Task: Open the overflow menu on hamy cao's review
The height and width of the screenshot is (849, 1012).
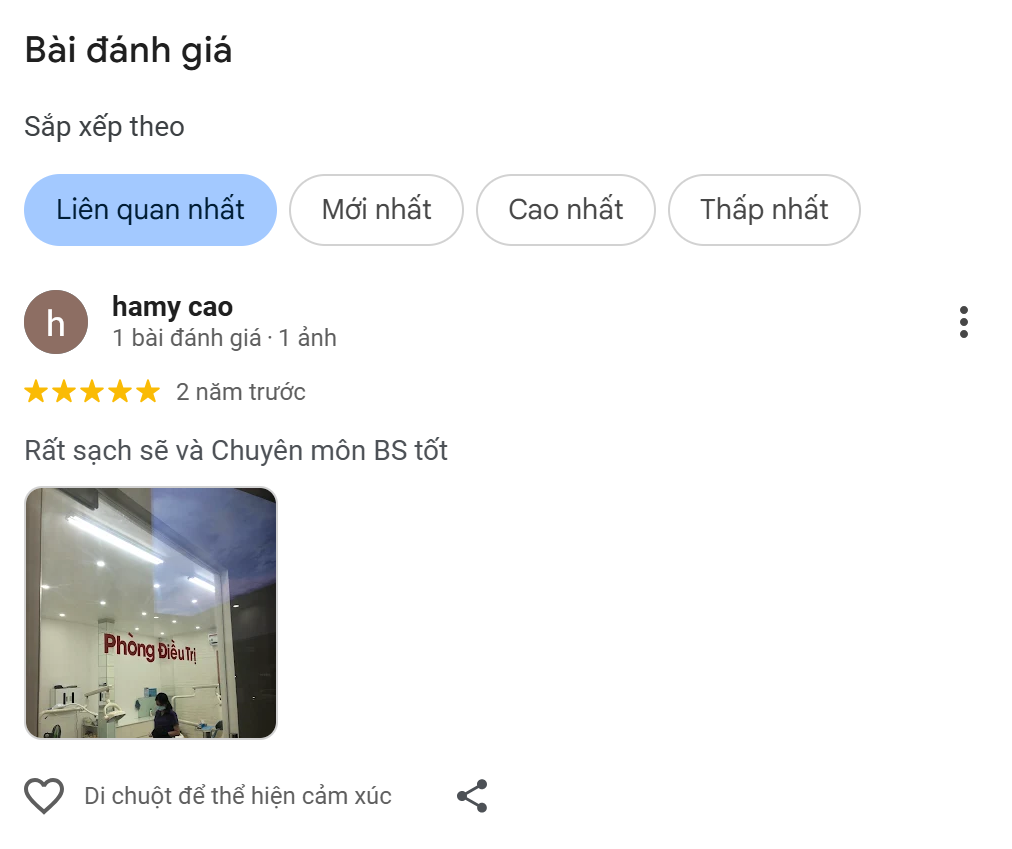Action: [x=963, y=322]
